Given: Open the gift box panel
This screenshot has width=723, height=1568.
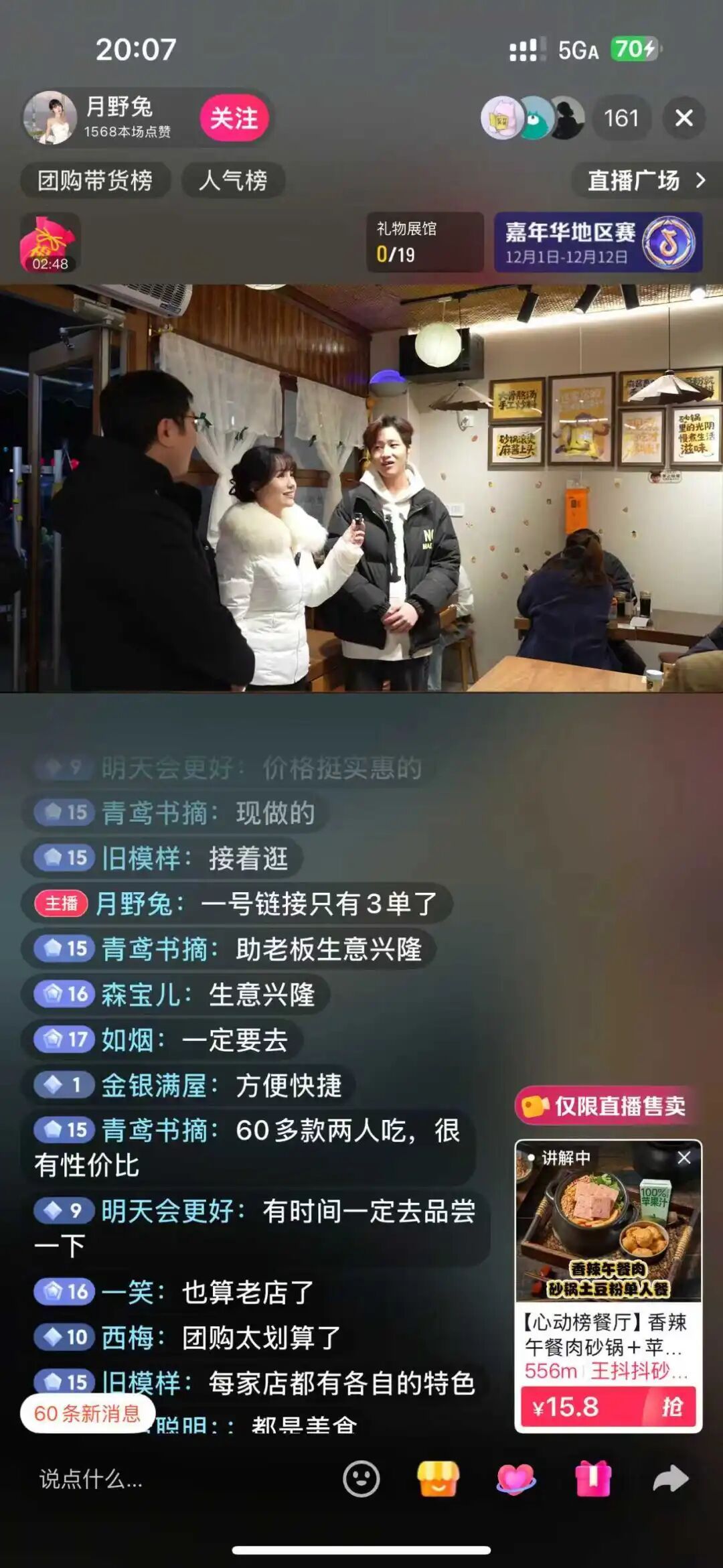Looking at the screenshot, I should click(593, 1479).
